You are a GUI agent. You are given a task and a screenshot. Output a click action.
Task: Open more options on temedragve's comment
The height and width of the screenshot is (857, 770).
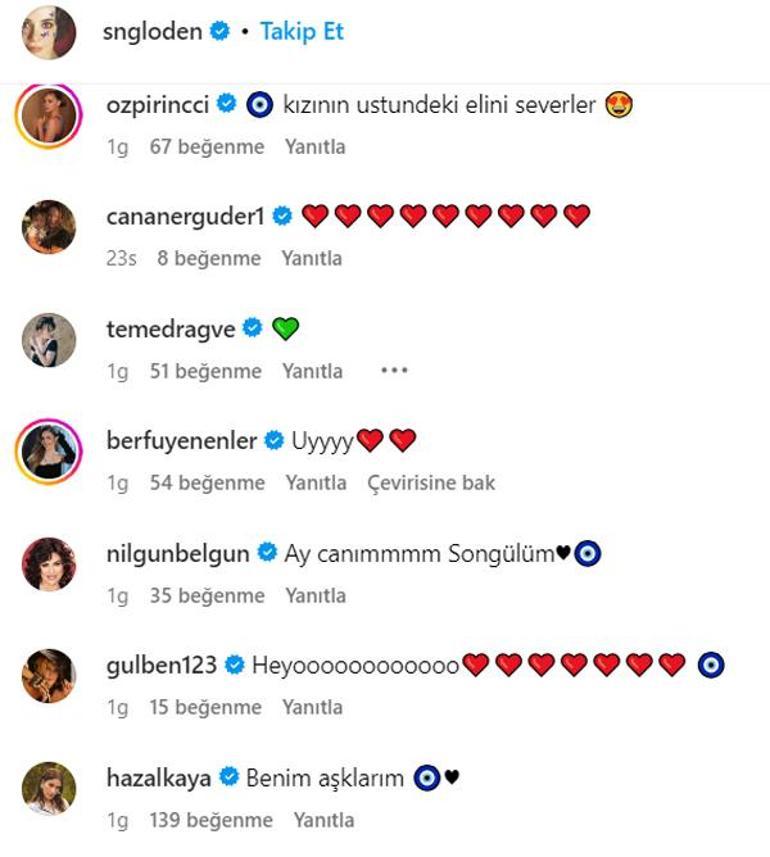394,371
